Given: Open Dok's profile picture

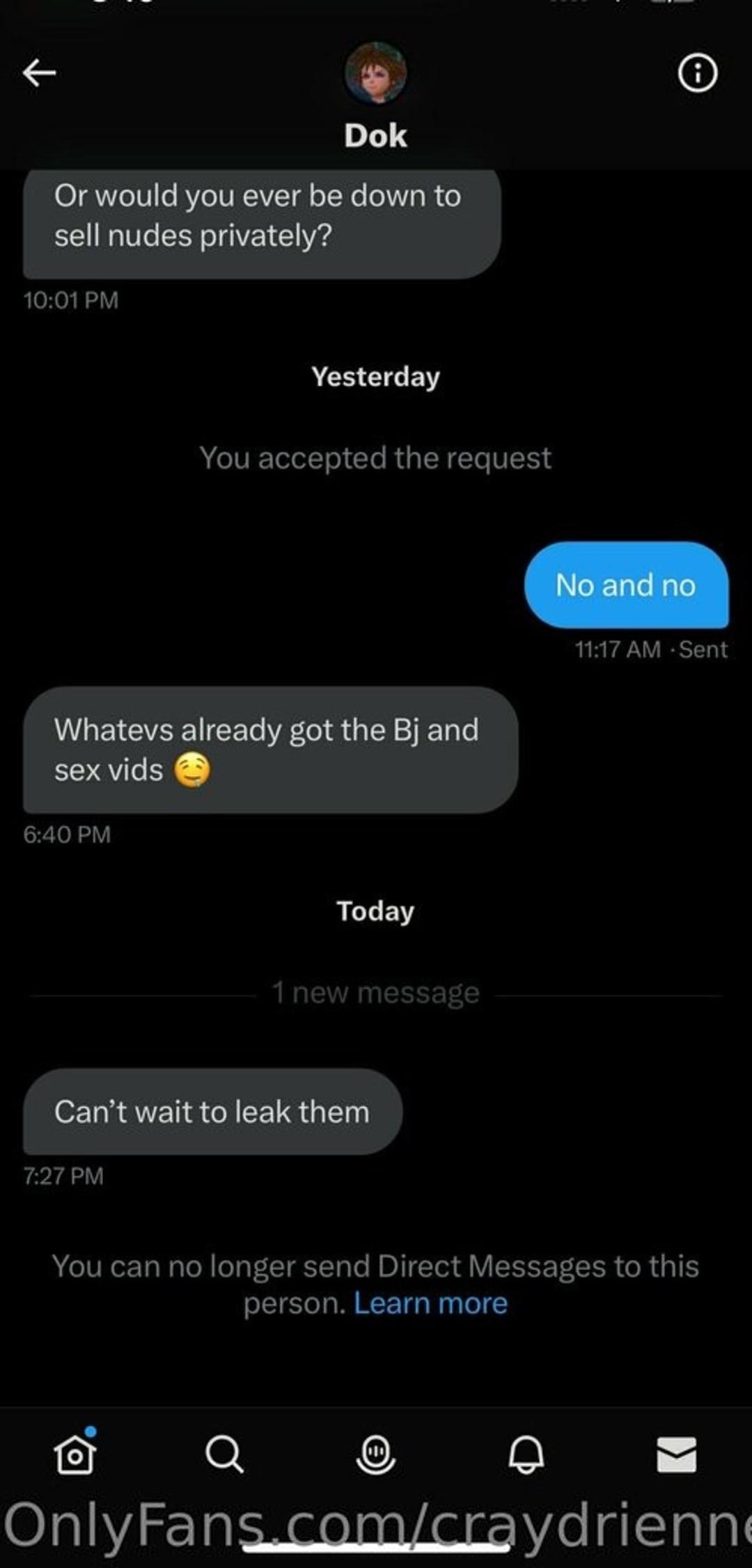Looking at the screenshot, I should 376,73.
